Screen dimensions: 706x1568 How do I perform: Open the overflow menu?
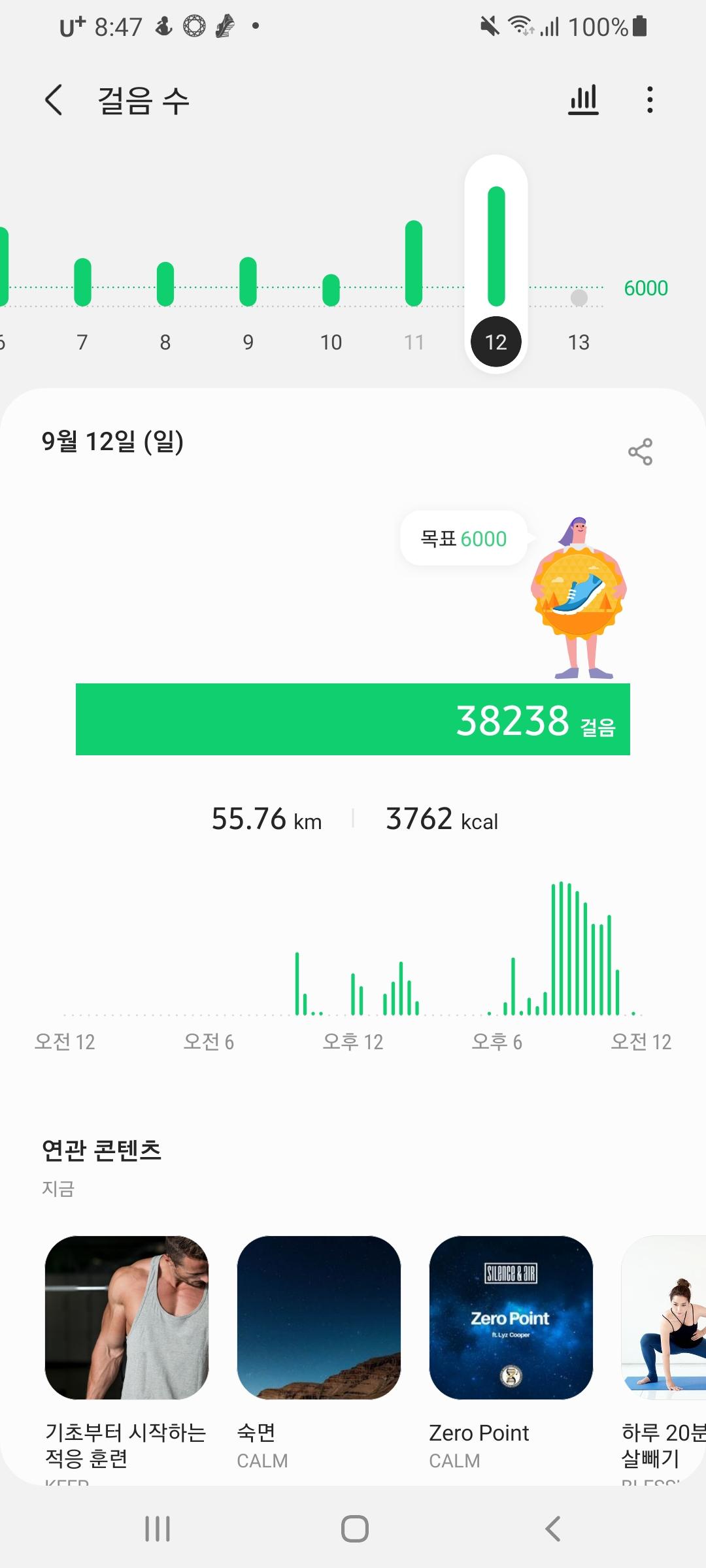[x=649, y=101]
